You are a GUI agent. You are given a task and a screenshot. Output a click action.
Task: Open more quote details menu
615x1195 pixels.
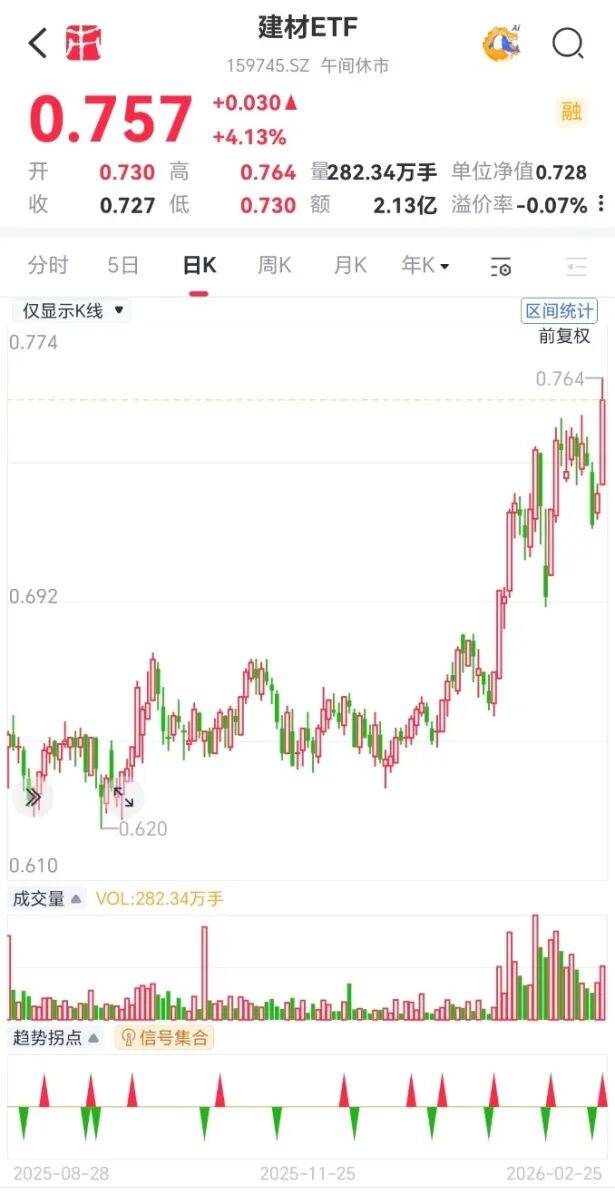pos(600,205)
